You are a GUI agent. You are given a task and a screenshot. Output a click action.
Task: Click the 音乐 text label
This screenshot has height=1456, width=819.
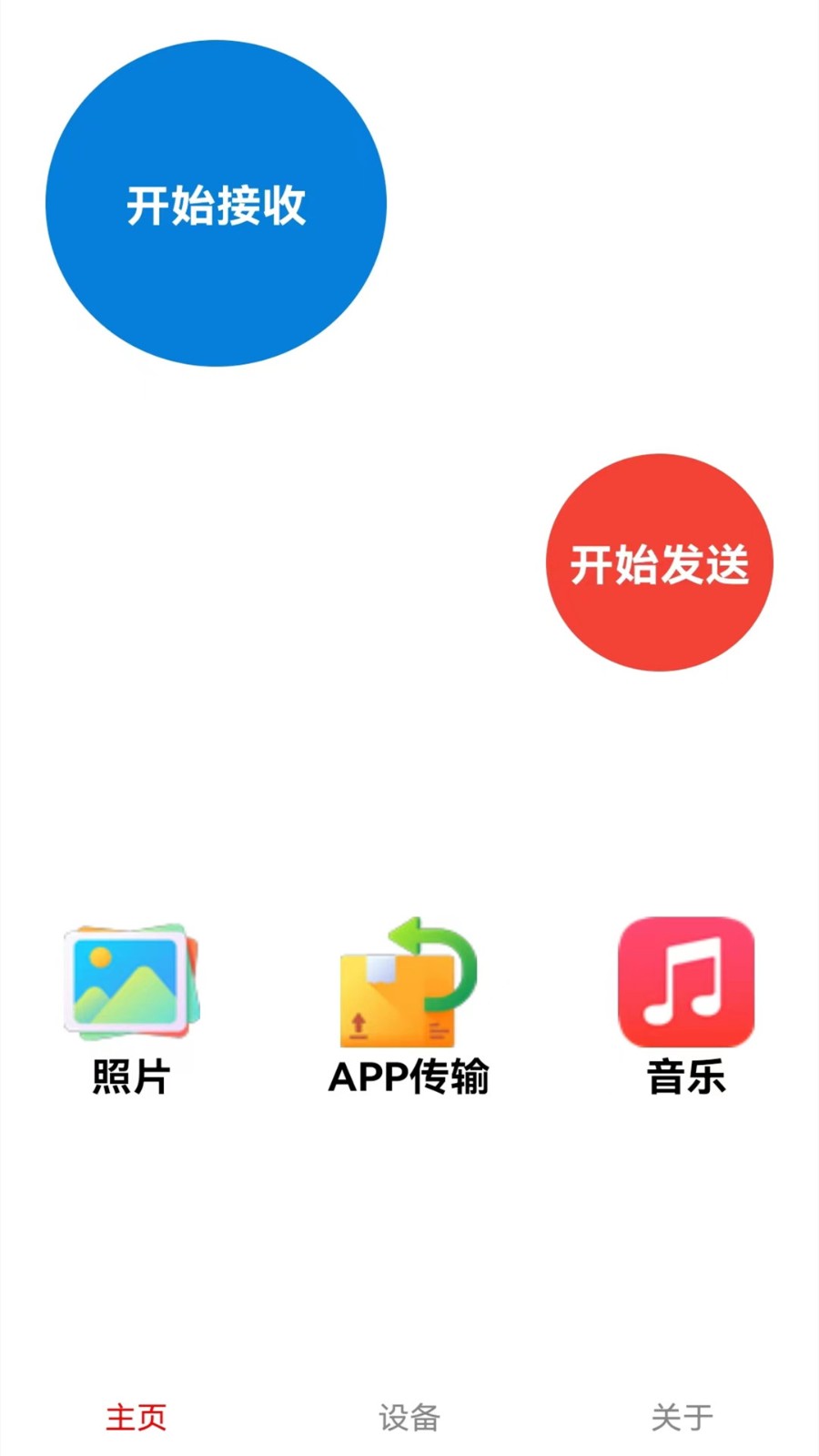click(x=685, y=1078)
